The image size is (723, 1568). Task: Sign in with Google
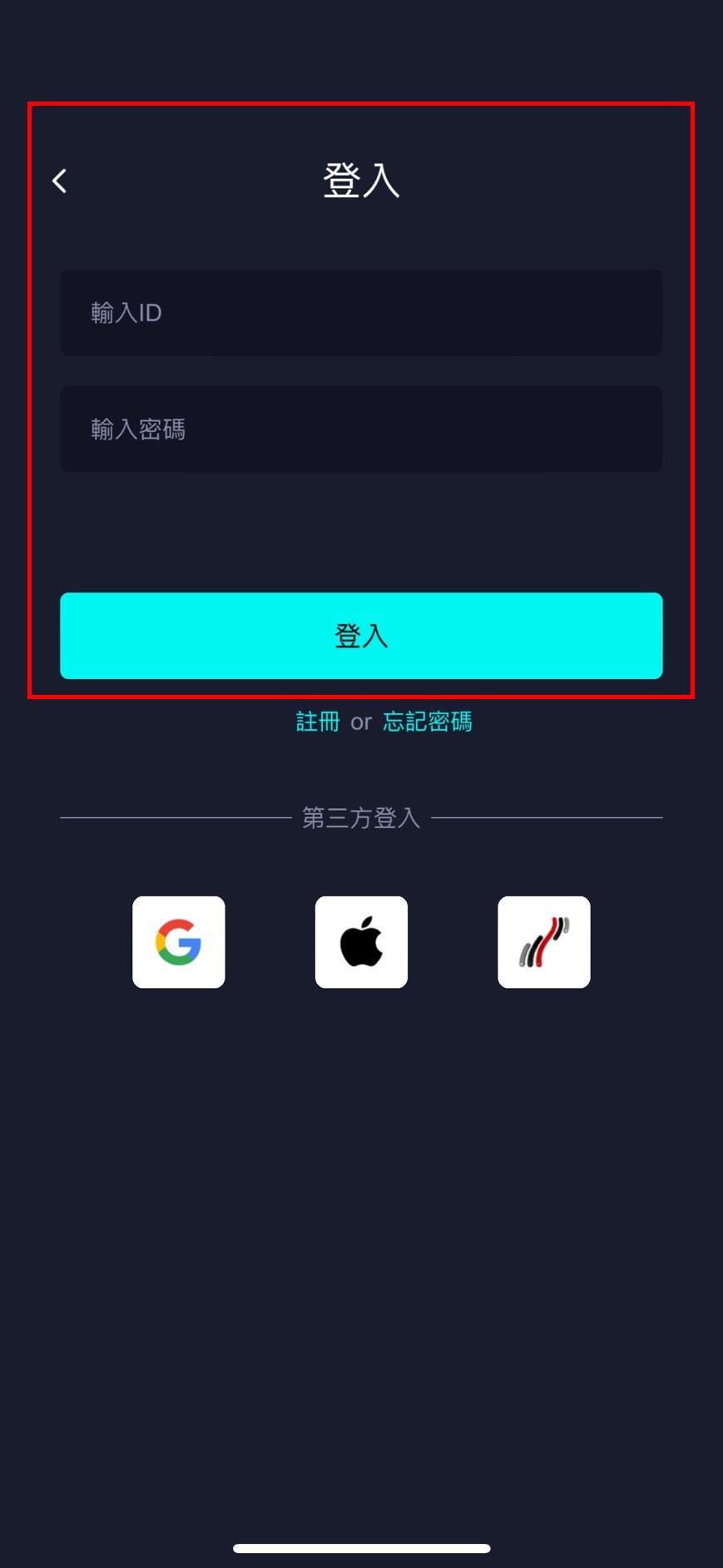(179, 942)
